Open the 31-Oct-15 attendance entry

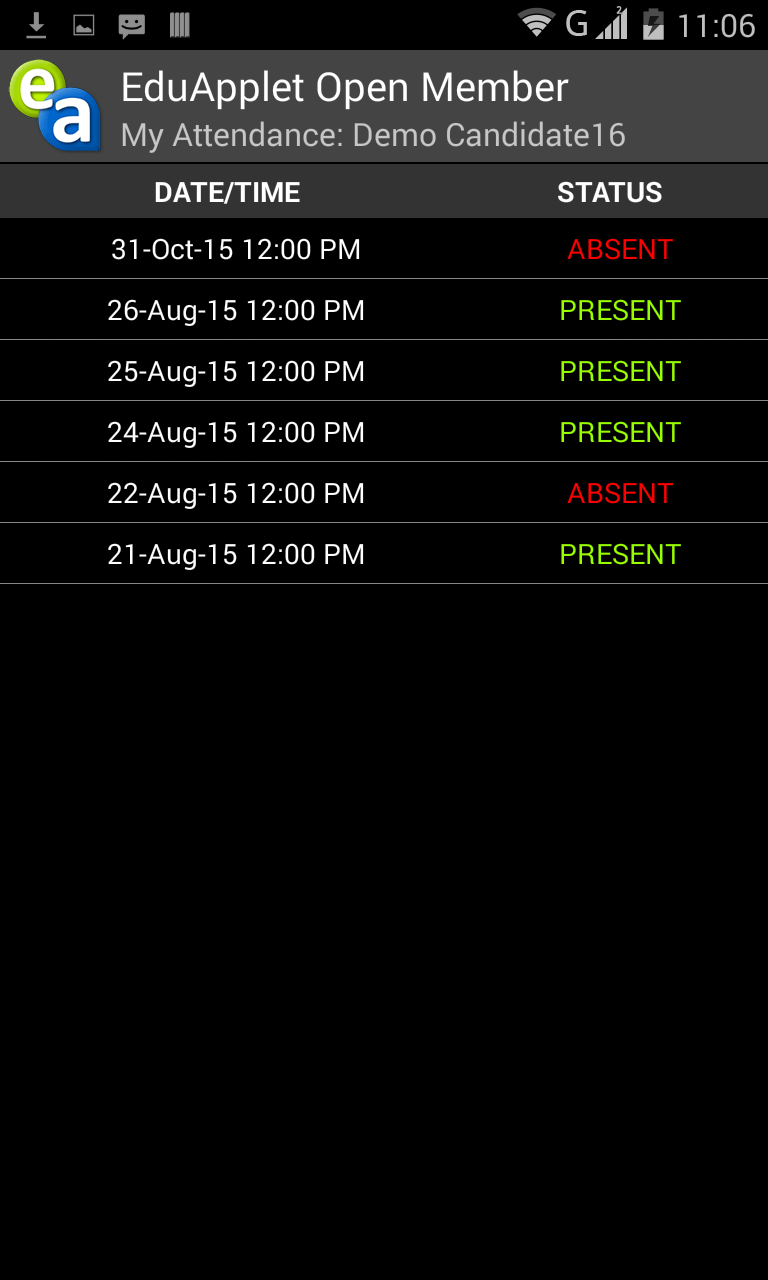(384, 249)
